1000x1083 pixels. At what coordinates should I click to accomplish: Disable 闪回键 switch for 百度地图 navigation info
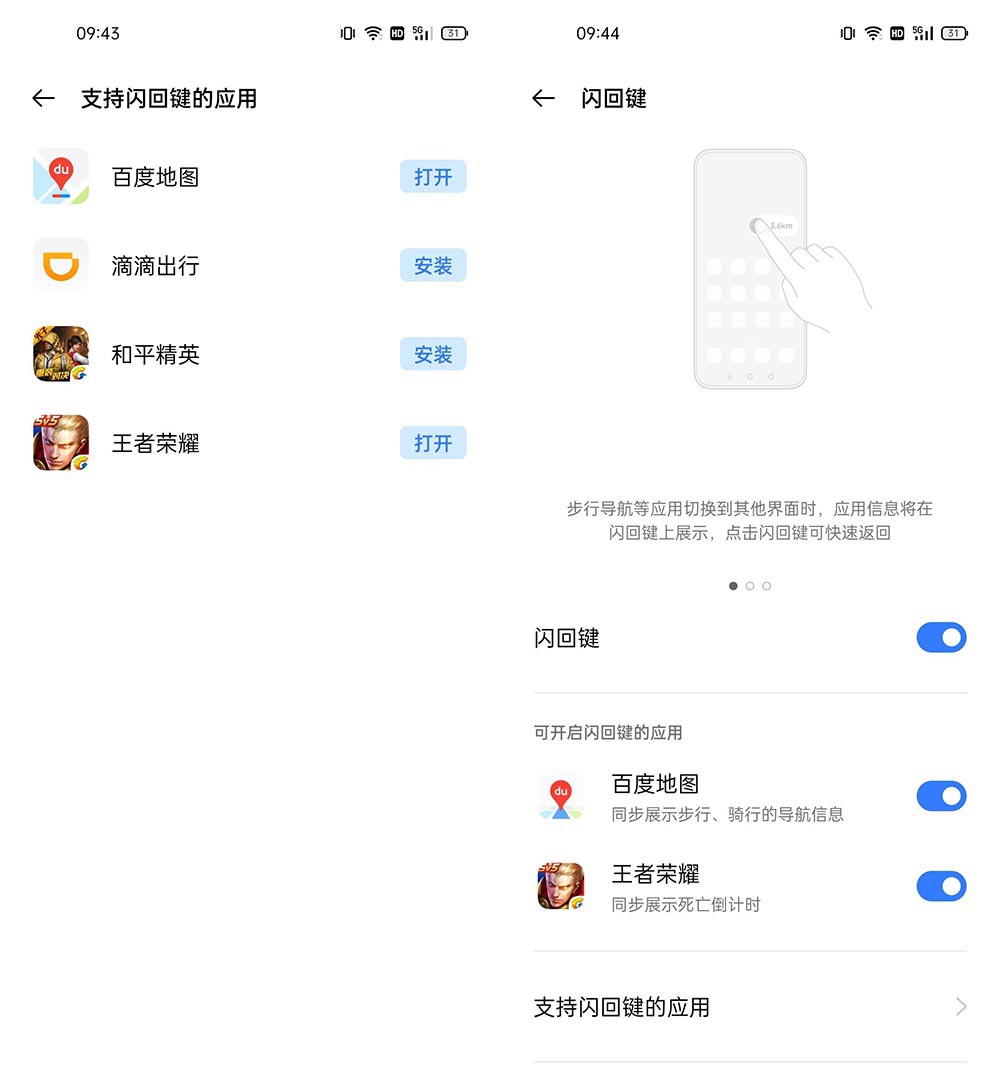941,796
